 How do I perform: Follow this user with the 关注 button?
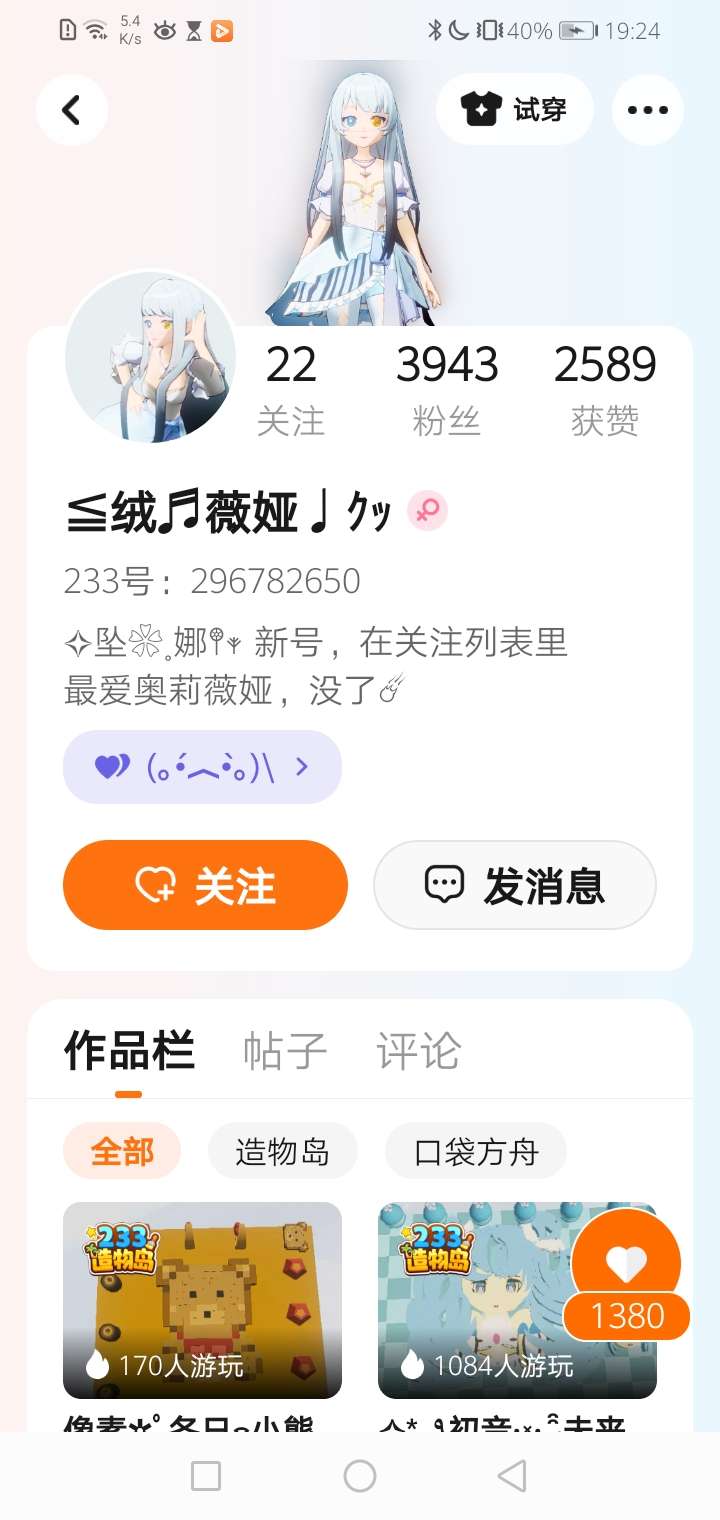pyautogui.click(x=205, y=885)
